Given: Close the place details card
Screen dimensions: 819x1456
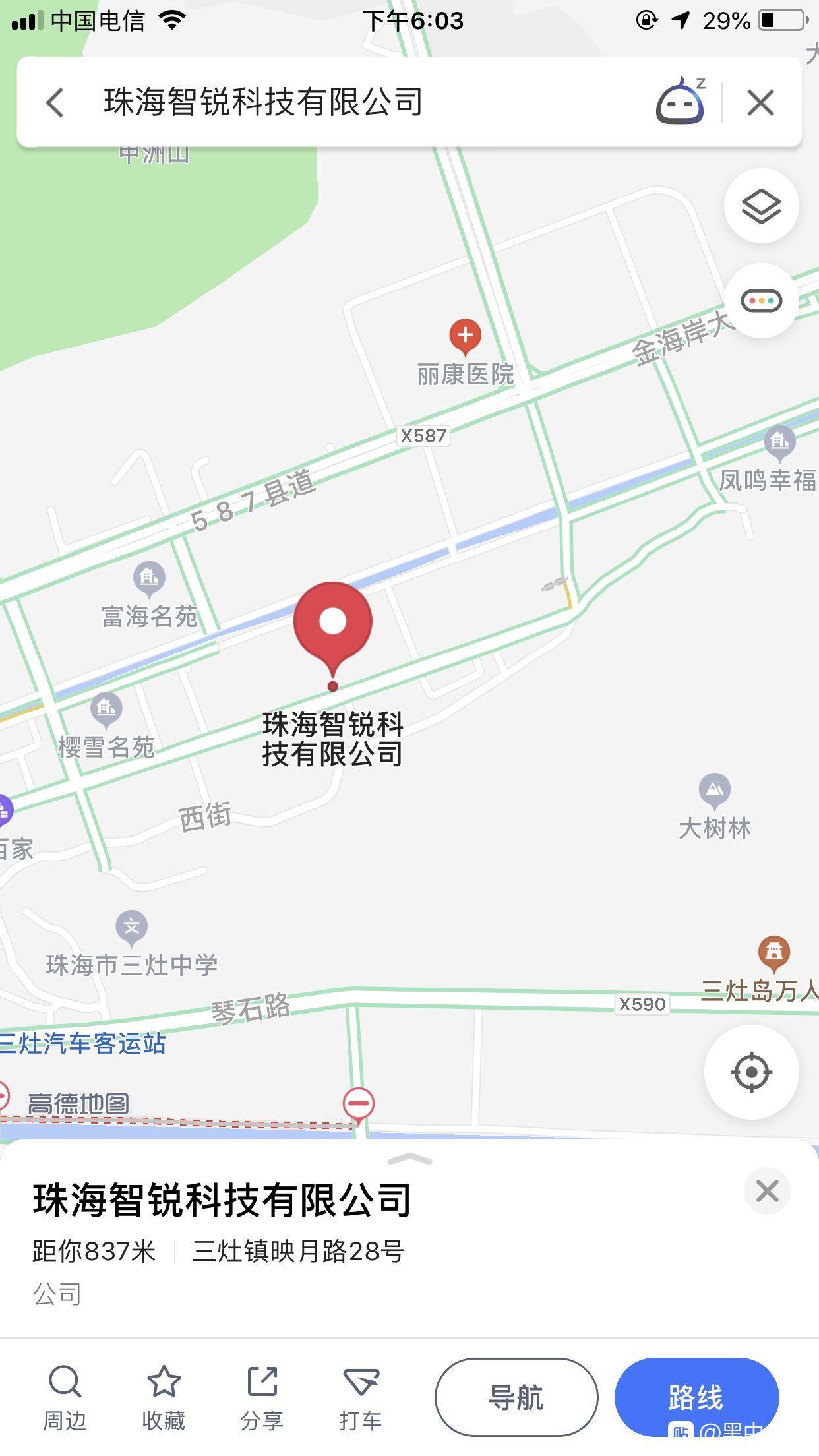Looking at the screenshot, I should click(x=767, y=1191).
